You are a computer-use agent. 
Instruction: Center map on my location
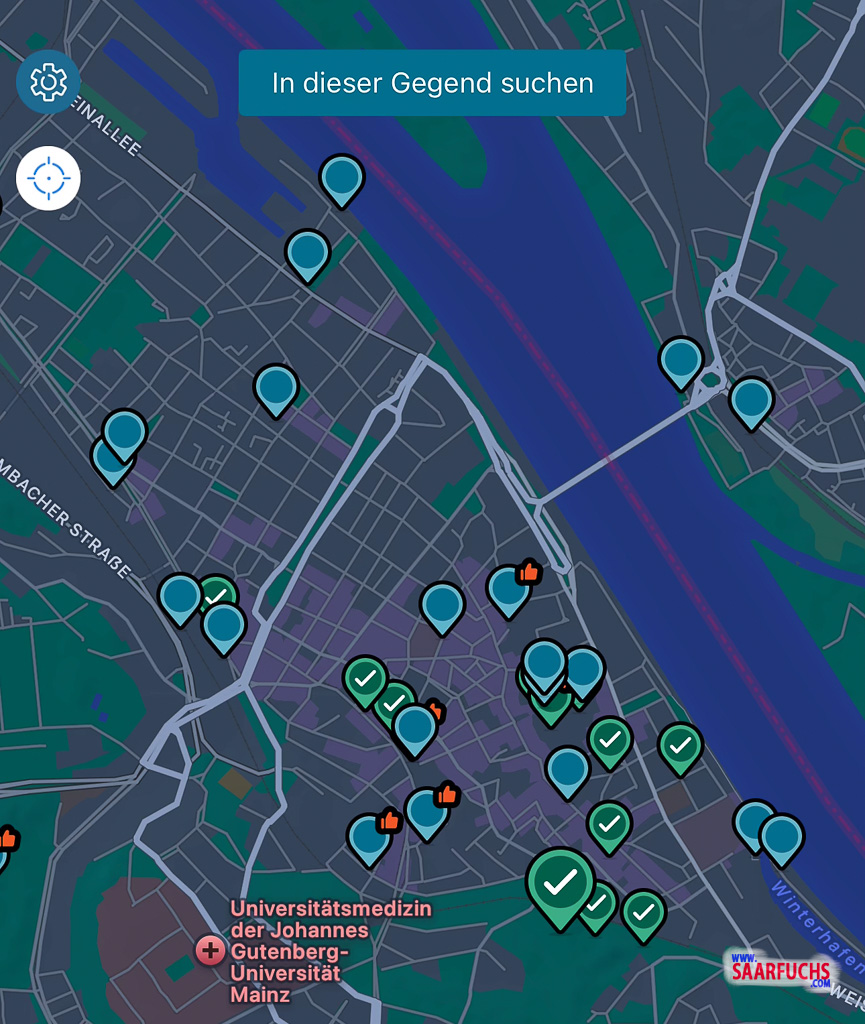[x=48, y=178]
